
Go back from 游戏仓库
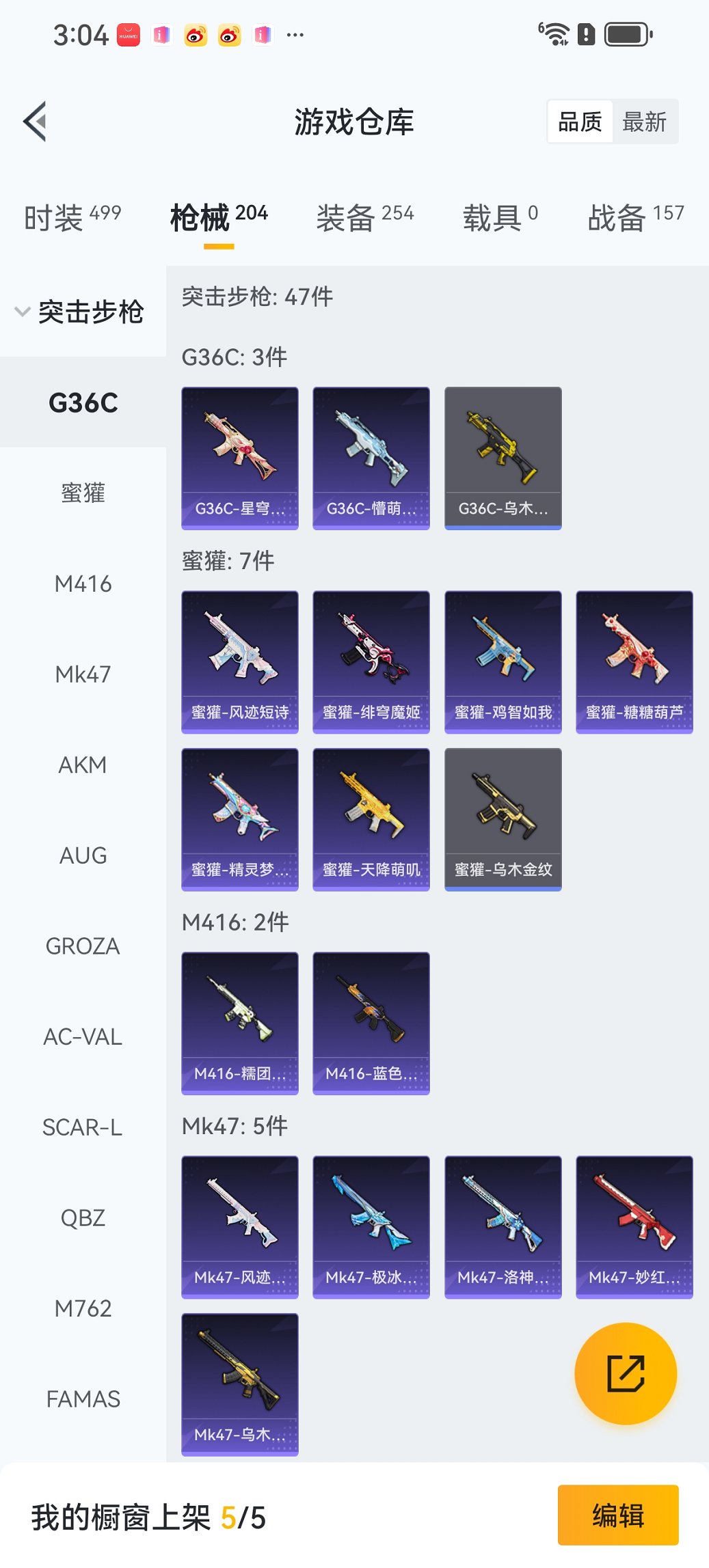[x=36, y=122]
